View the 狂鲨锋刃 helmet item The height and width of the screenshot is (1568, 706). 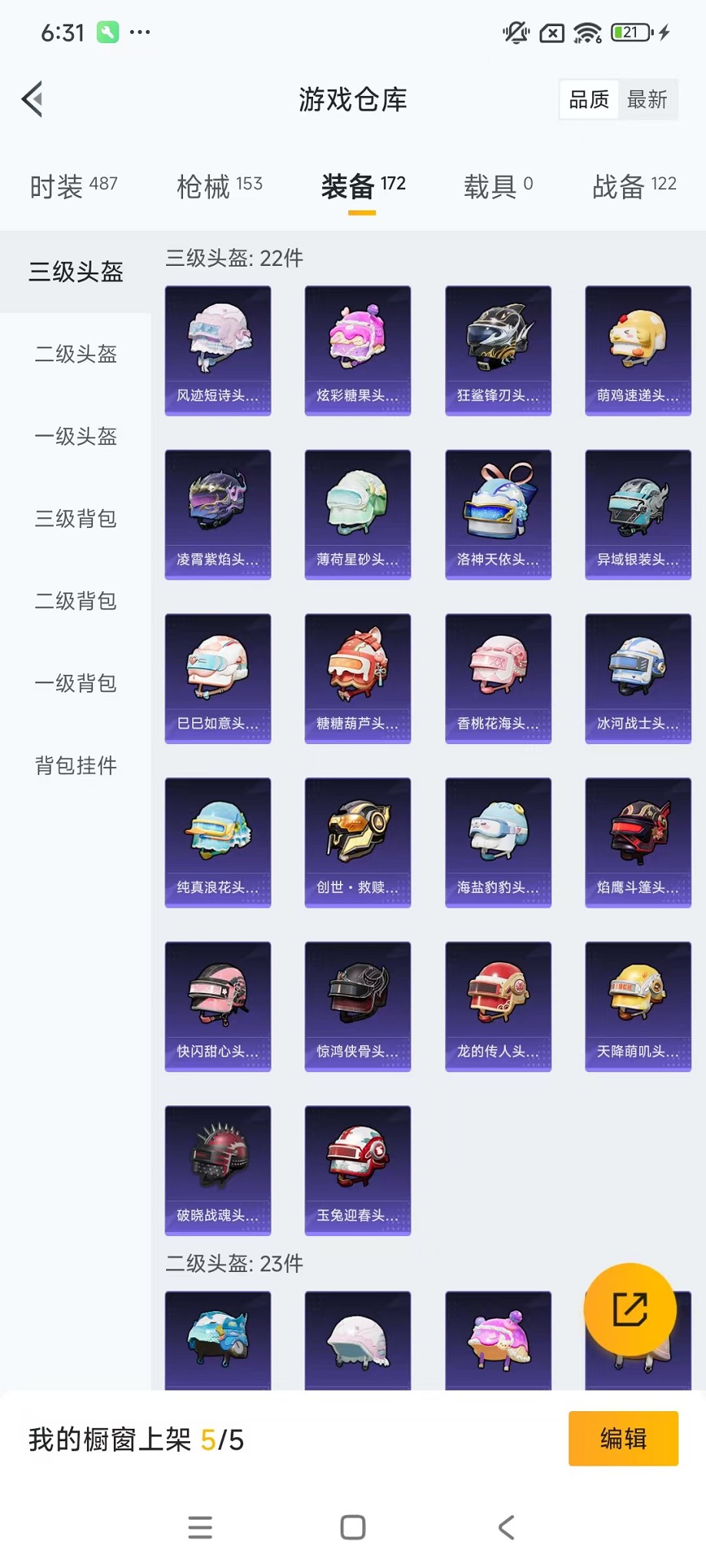pyautogui.click(x=498, y=350)
